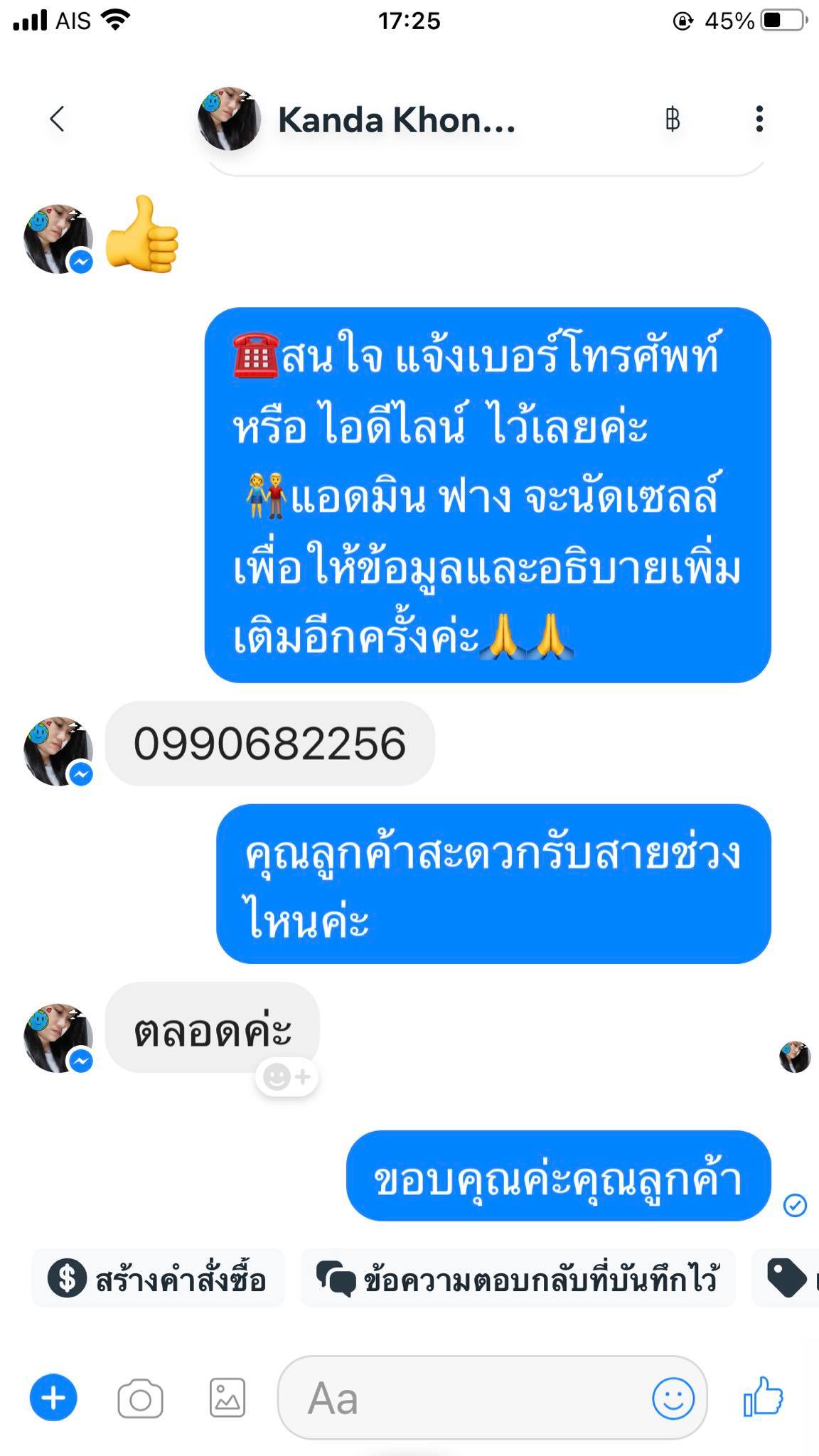The width and height of the screenshot is (819, 1456).
Task: Tap the phone number 0990682256 message
Action: click(x=269, y=744)
